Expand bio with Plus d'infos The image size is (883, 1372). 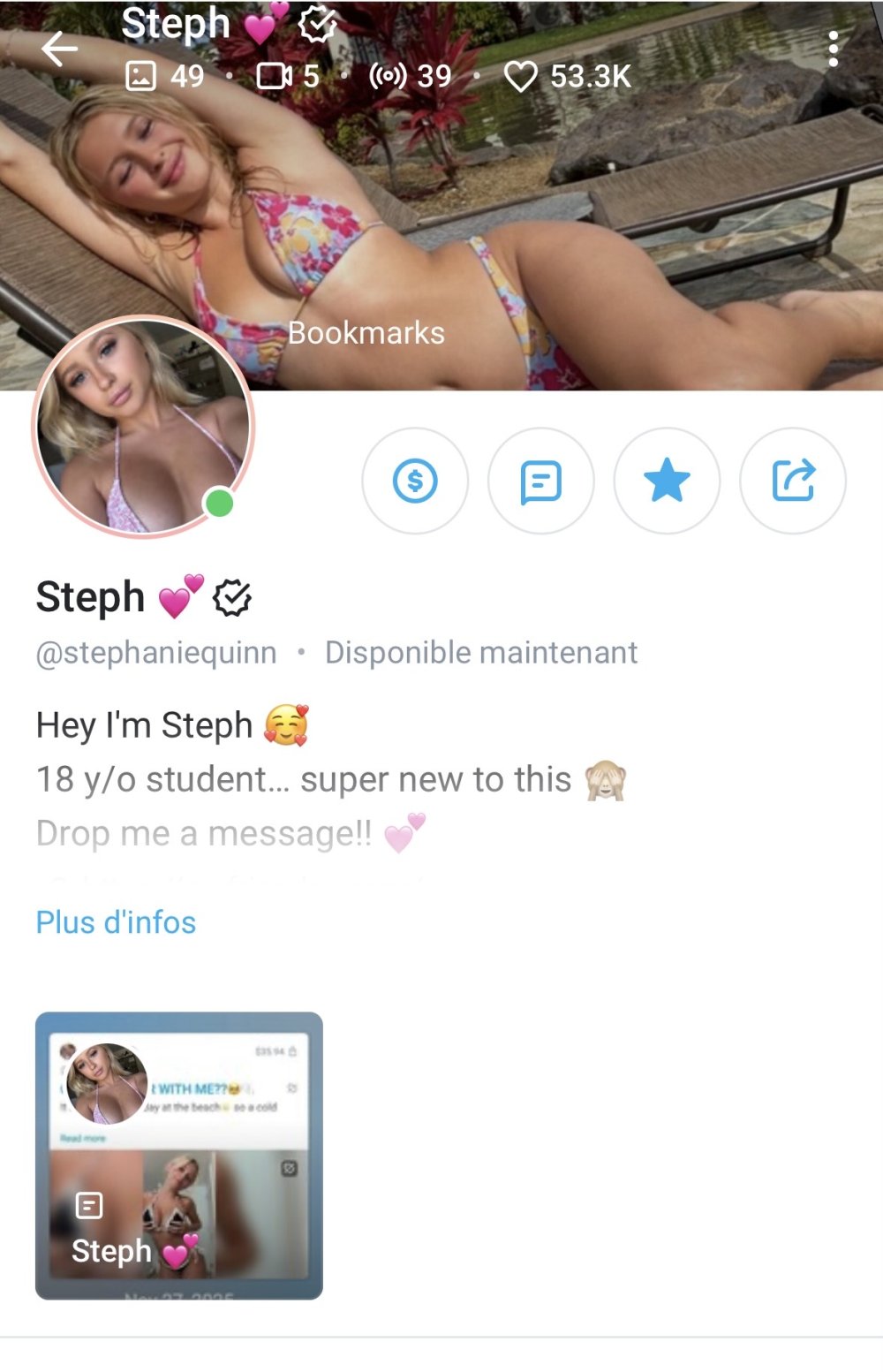coord(116,922)
